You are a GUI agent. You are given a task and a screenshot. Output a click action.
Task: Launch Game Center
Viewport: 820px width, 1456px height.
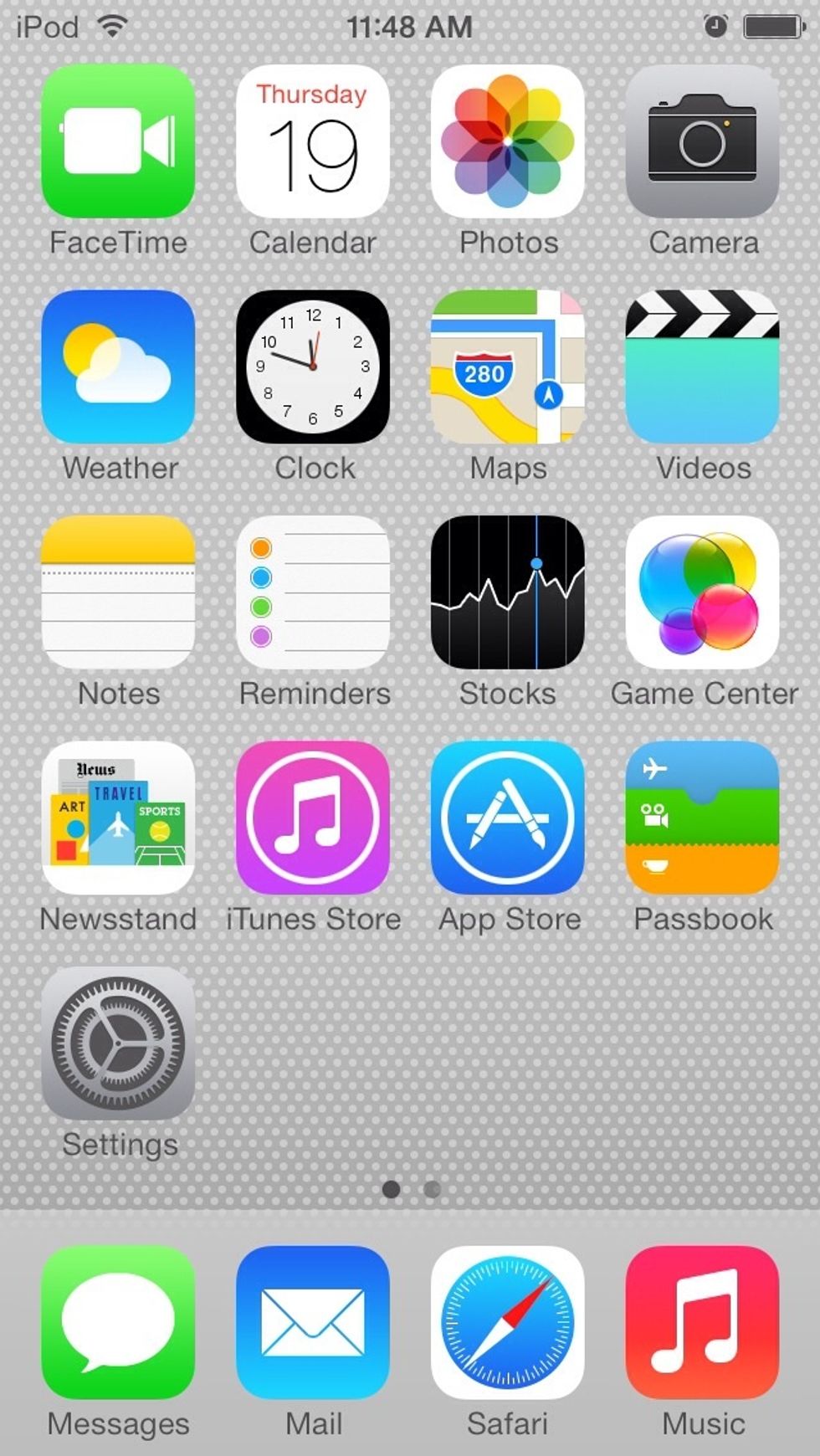[x=703, y=592]
